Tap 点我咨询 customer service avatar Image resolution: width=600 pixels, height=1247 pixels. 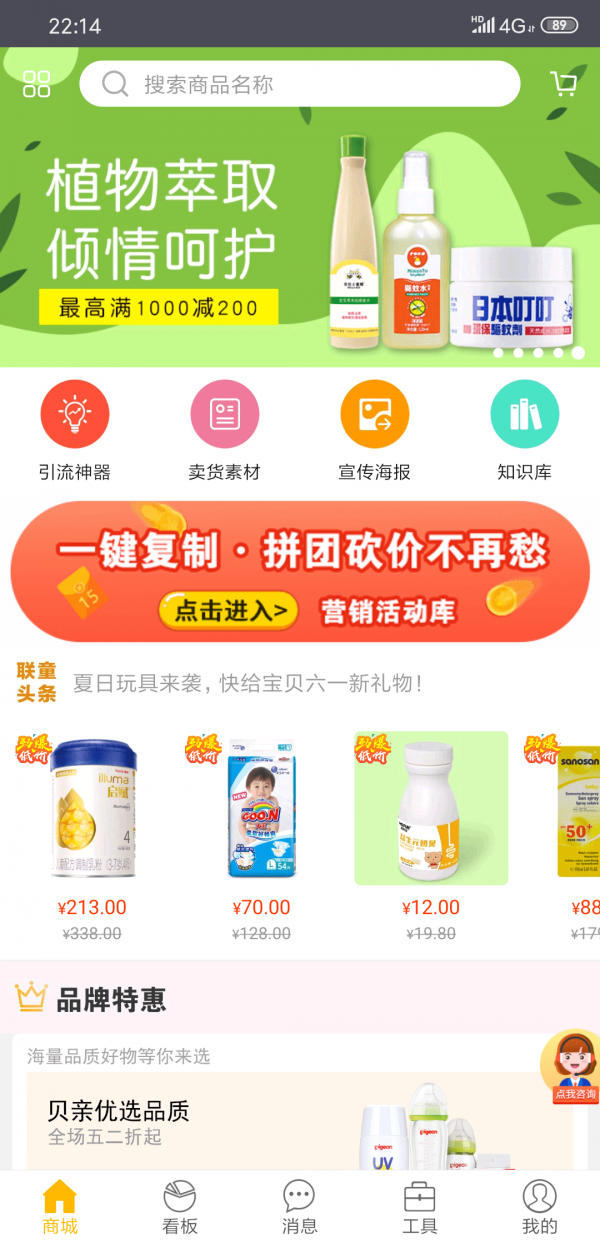[573, 1068]
